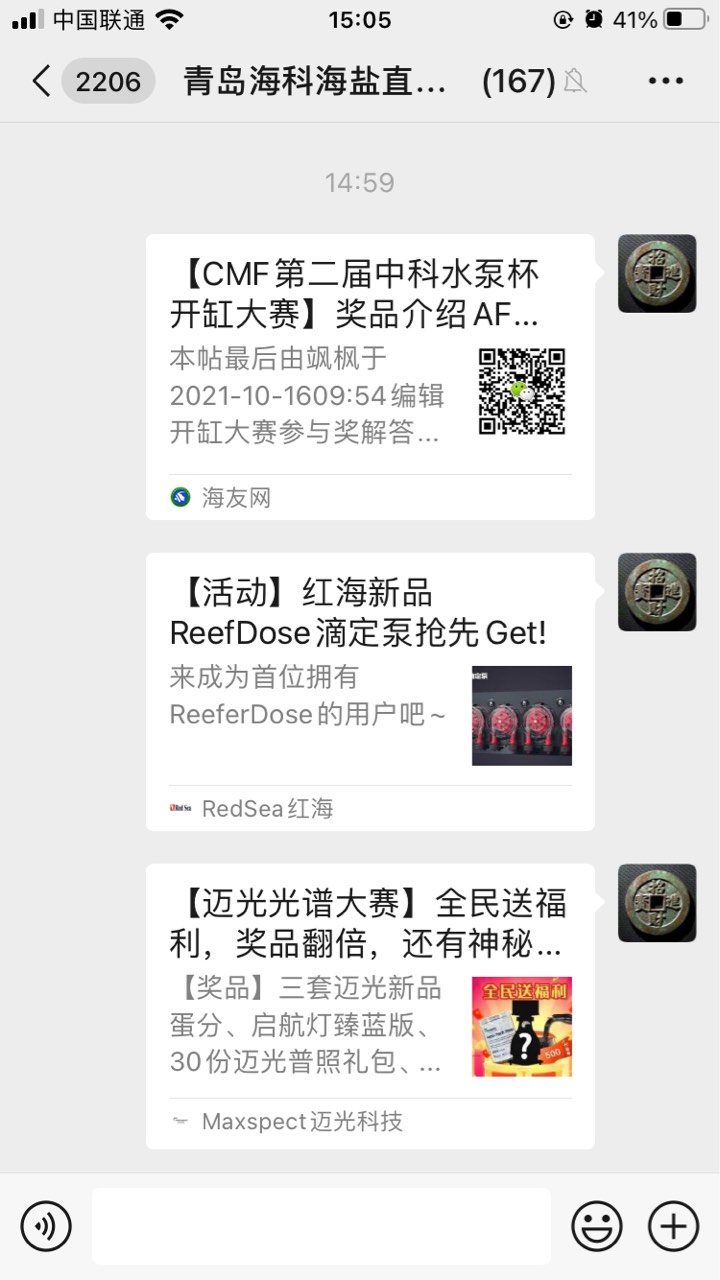The image size is (720, 1280).
Task: Open the plus attachment menu
Action: point(673,1226)
